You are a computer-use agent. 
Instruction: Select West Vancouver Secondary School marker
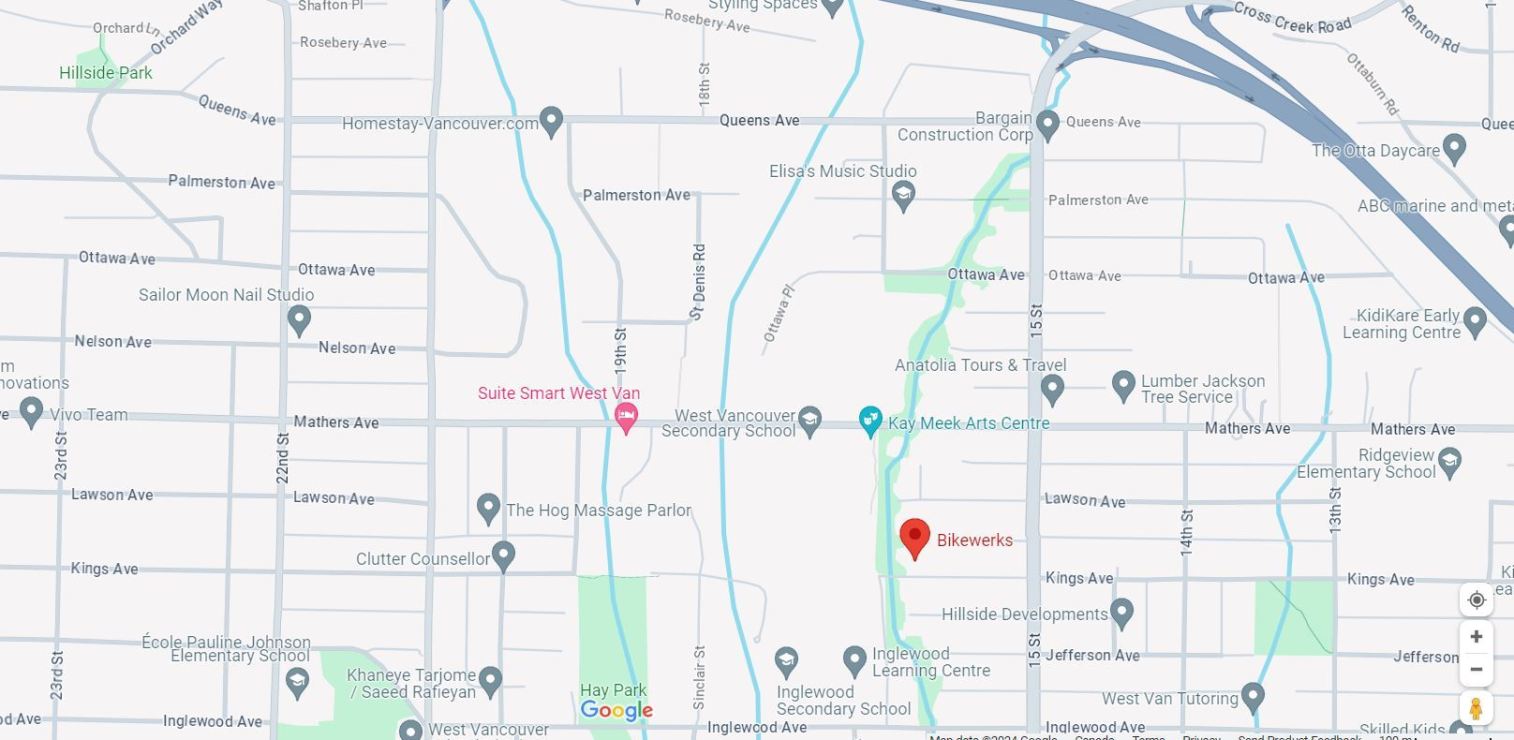tap(810, 420)
